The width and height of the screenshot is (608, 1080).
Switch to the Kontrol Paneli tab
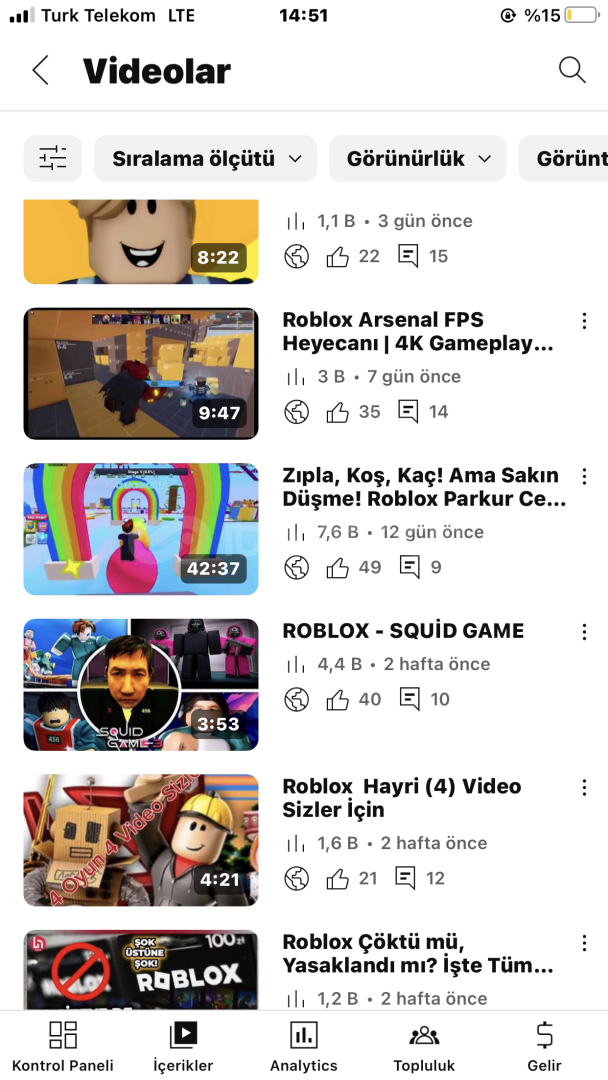click(x=63, y=1046)
